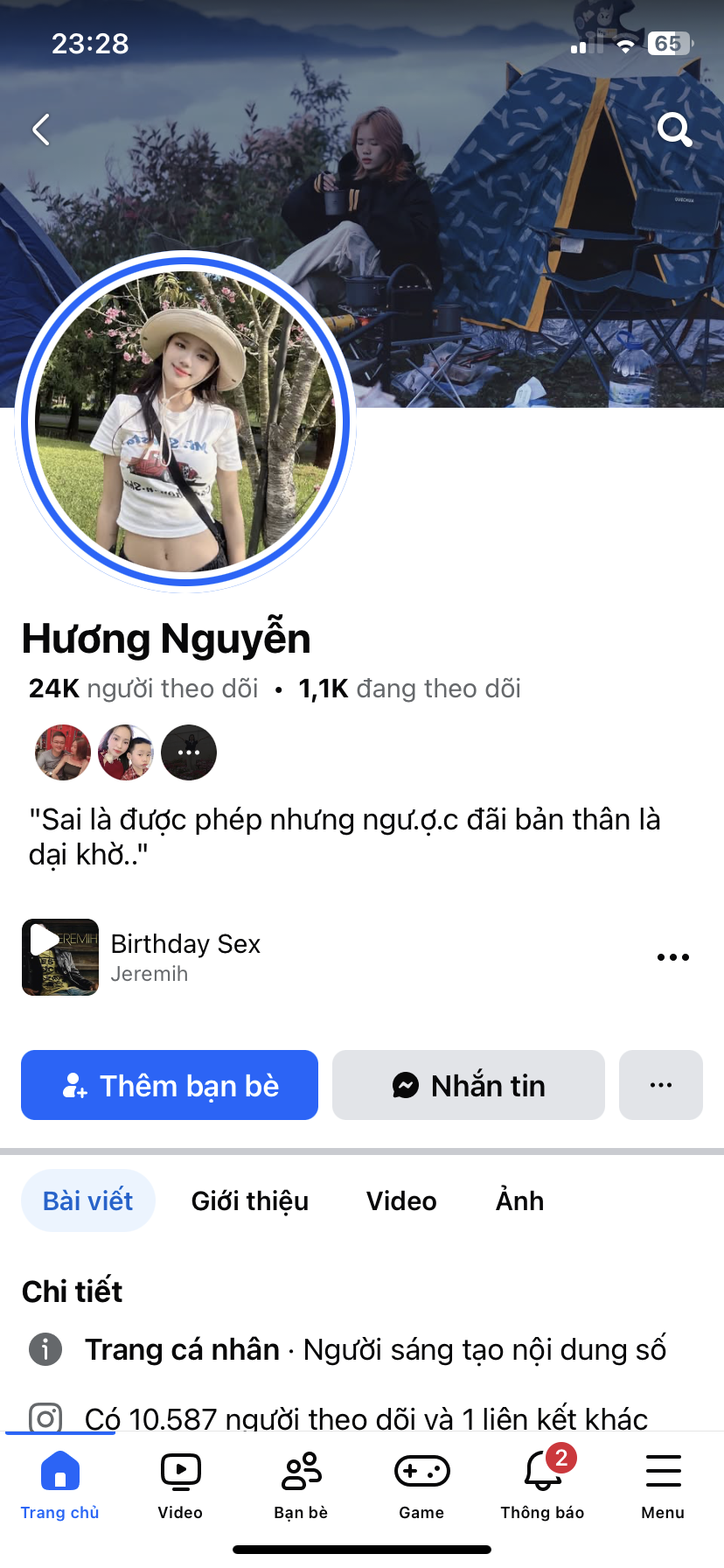Open the mutual friends avatar list
This screenshot has height=1568, width=724.
tap(126, 752)
